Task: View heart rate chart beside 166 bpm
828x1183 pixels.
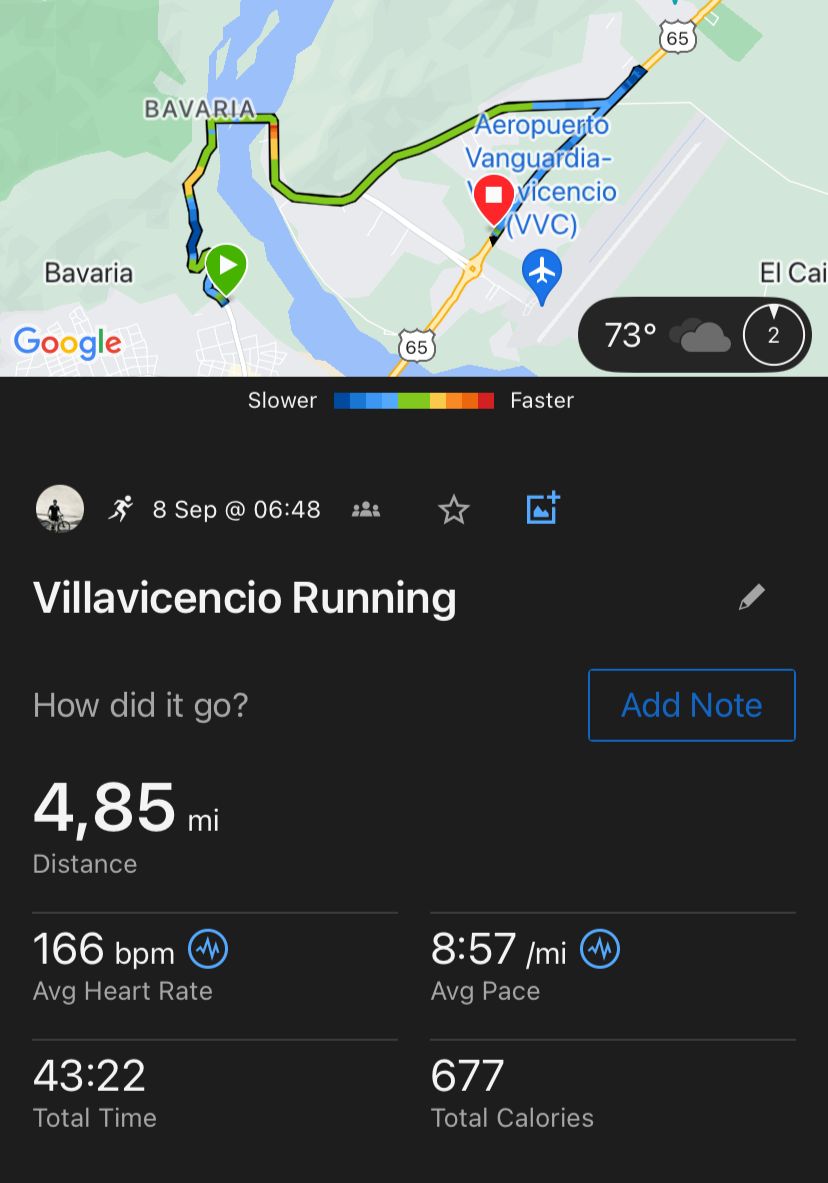Action: 208,948
